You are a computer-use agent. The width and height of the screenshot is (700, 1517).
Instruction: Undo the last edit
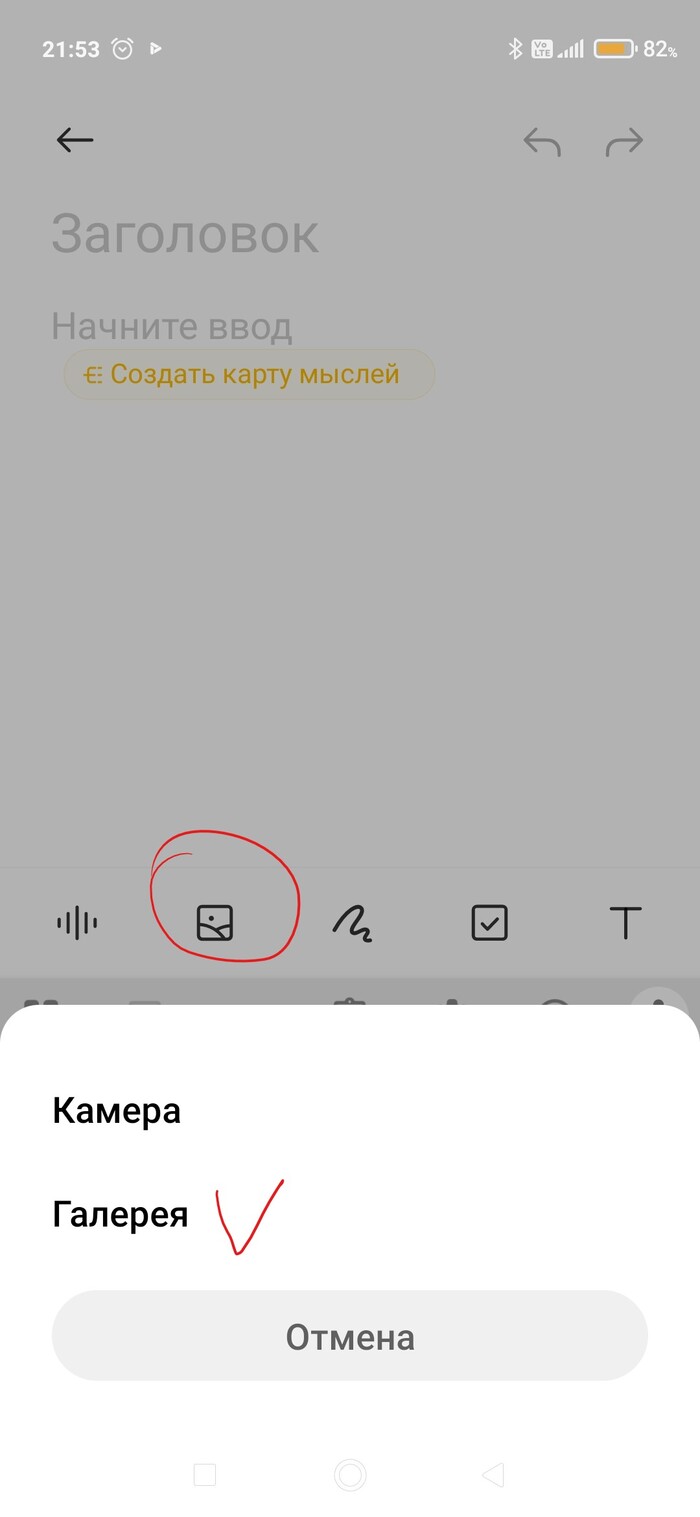point(542,143)
